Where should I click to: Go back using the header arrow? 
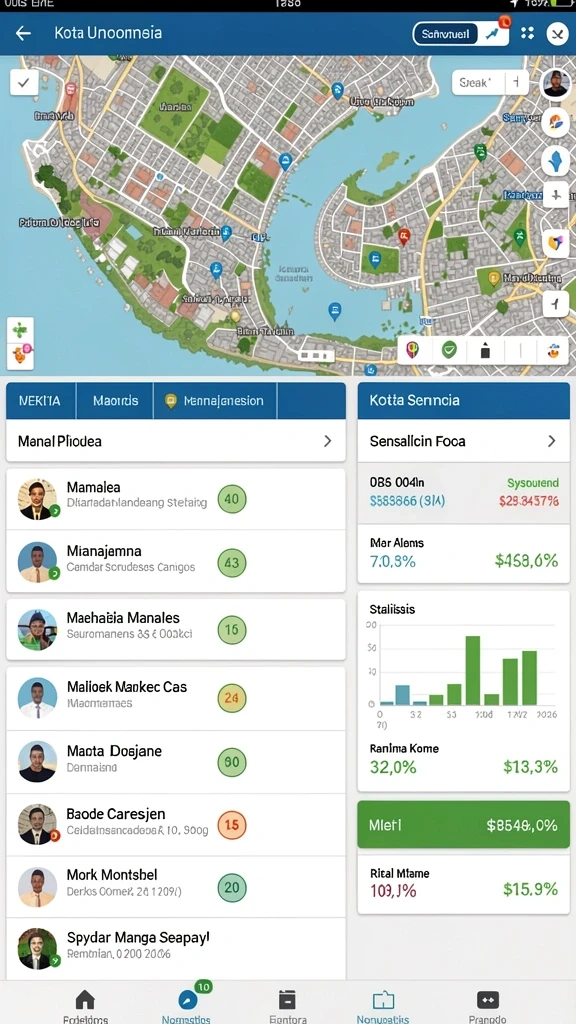click(x=23, y=33)
